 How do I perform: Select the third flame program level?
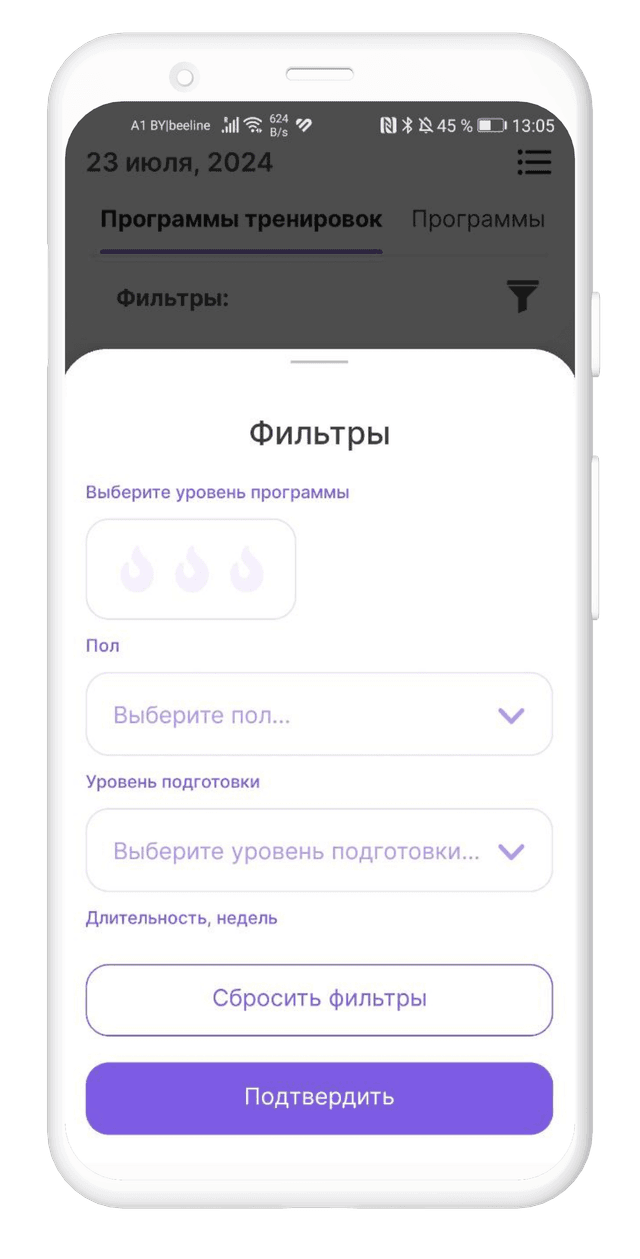click(246, 570)
